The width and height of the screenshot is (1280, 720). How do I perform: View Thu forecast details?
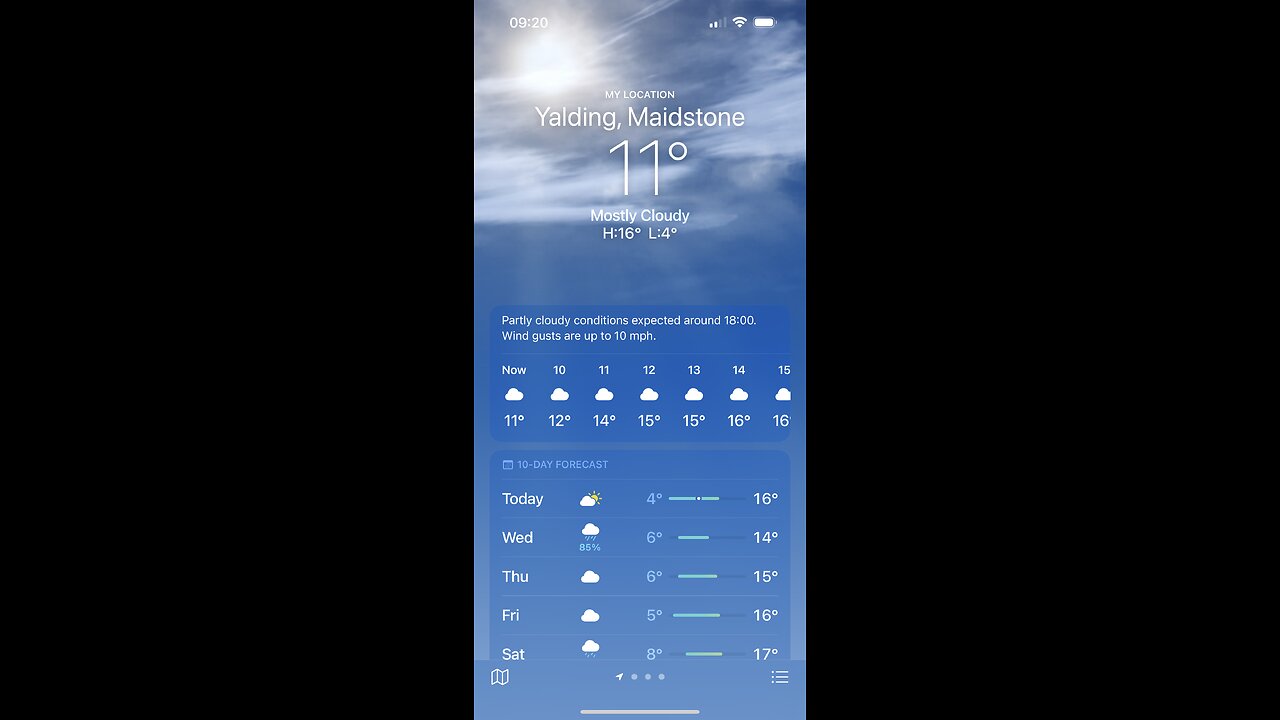pyautogui.click(x=640, y=576)
